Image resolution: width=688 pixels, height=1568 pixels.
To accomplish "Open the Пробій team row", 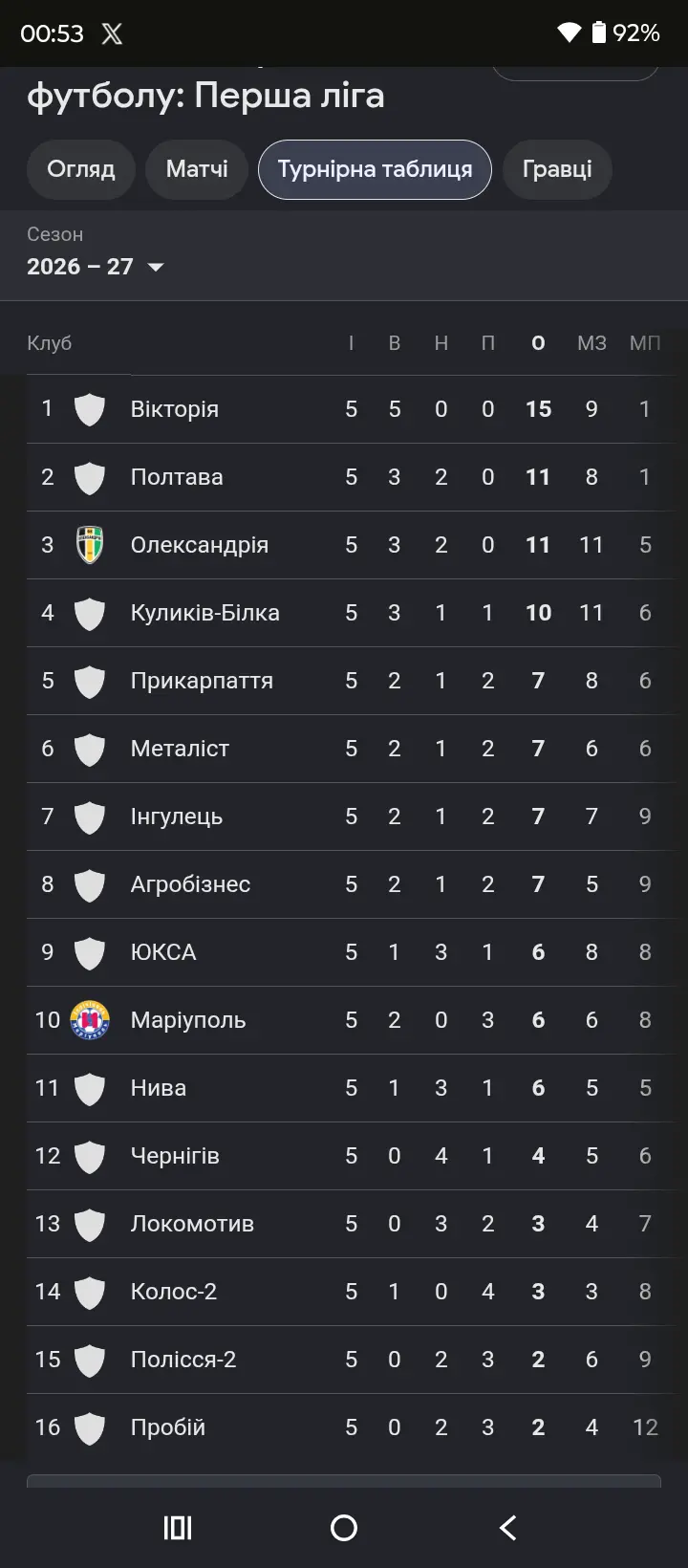I will coord(344,1427).
